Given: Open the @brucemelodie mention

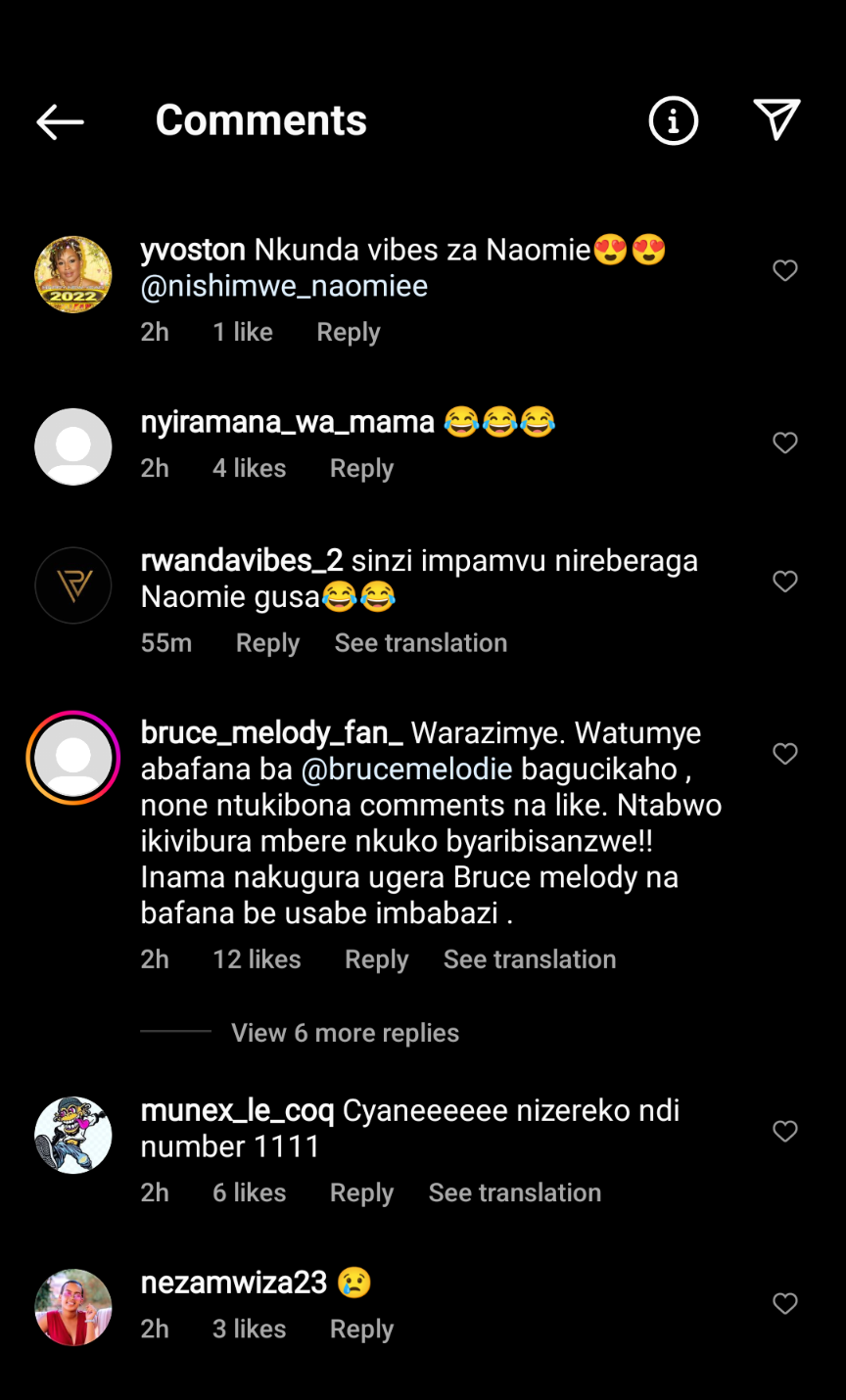Looking at the screenshot, I should tap(406, 770).
